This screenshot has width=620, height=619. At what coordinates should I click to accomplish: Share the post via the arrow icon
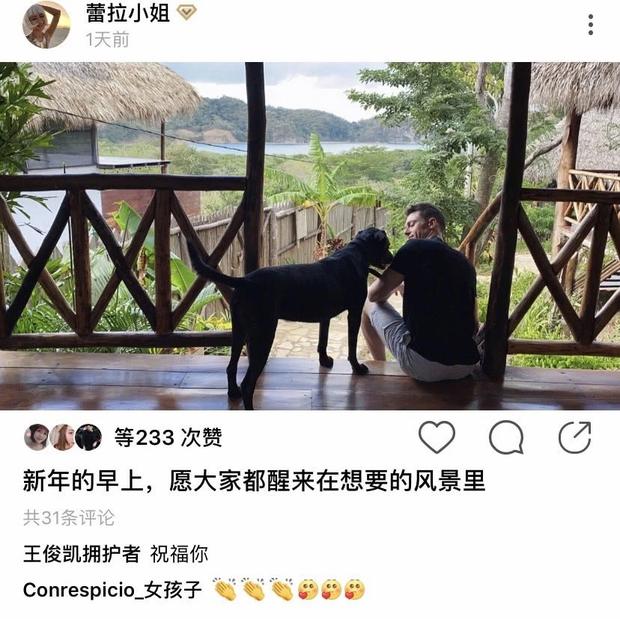click(575, 437)
